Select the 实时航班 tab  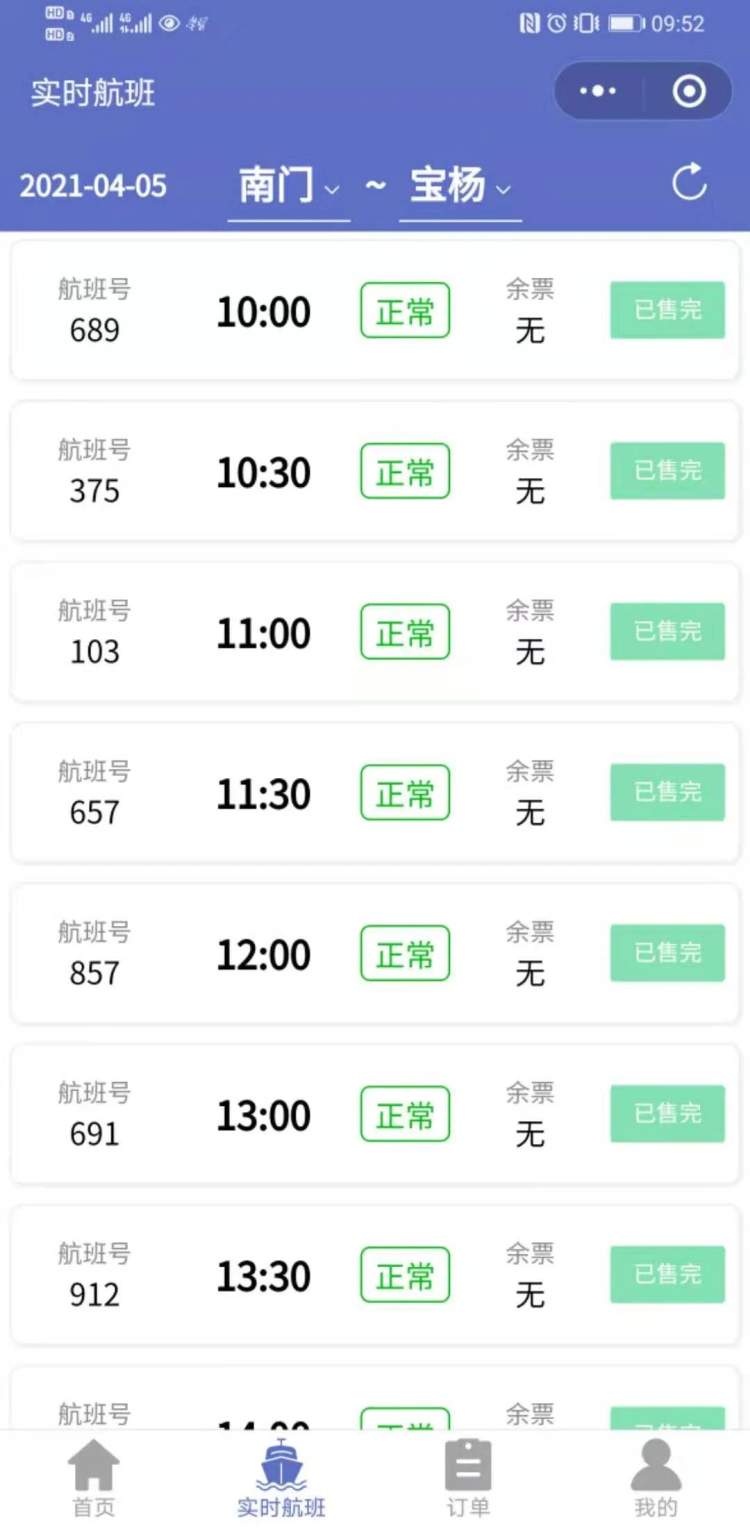click(281, 1477)
